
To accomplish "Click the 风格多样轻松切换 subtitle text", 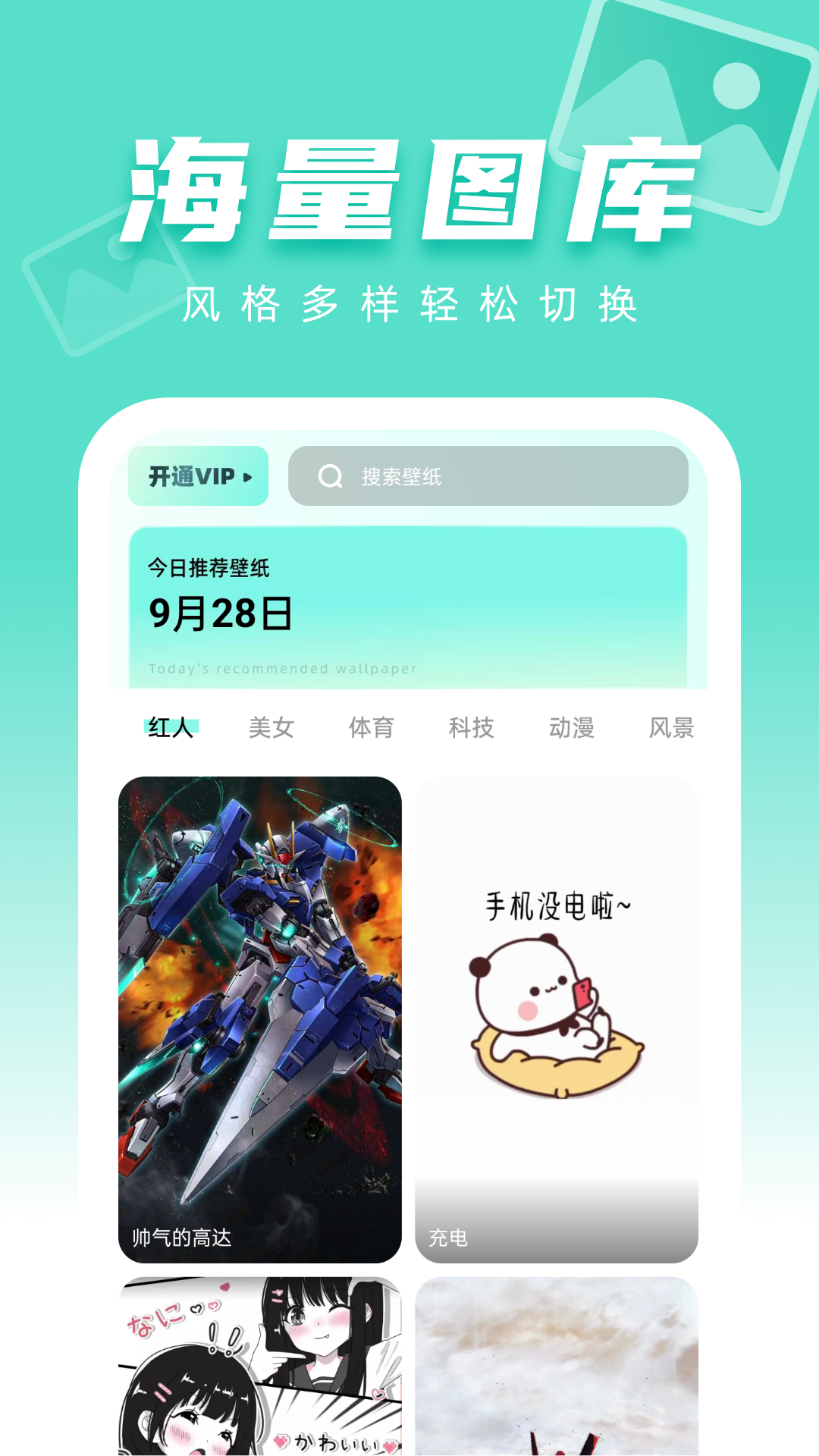I will tap(409, 302).
